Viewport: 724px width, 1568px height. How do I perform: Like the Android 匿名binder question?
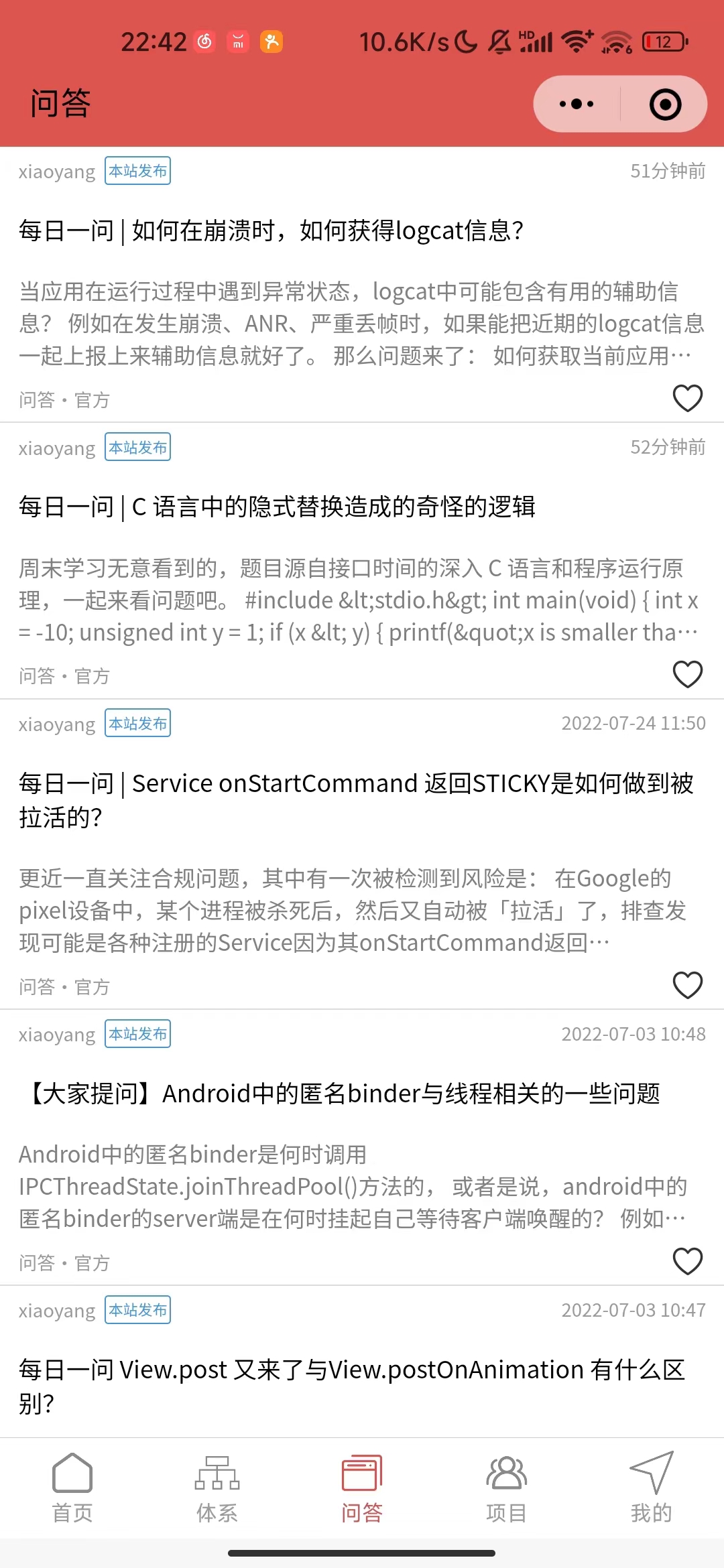(688, 1261)
